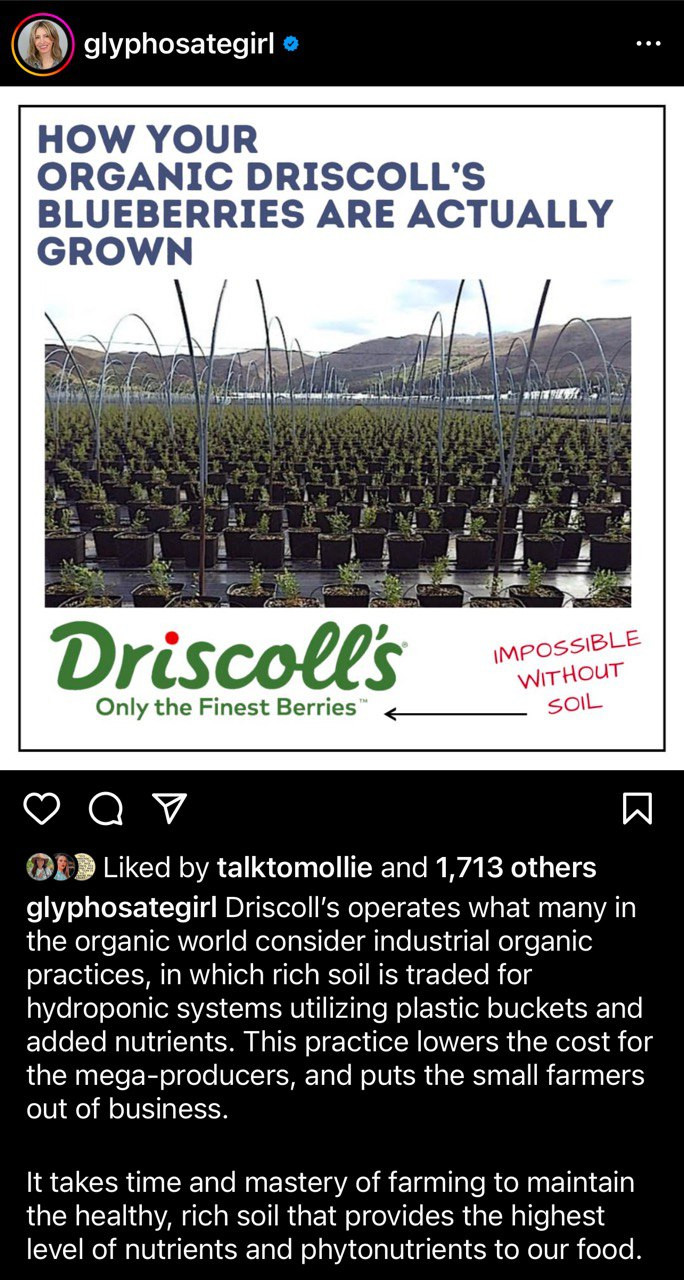The width and height of the screenshot is (684, 1280).
Task: Tap the Driscoll's blueberries post image
Action: coord(342,428)
